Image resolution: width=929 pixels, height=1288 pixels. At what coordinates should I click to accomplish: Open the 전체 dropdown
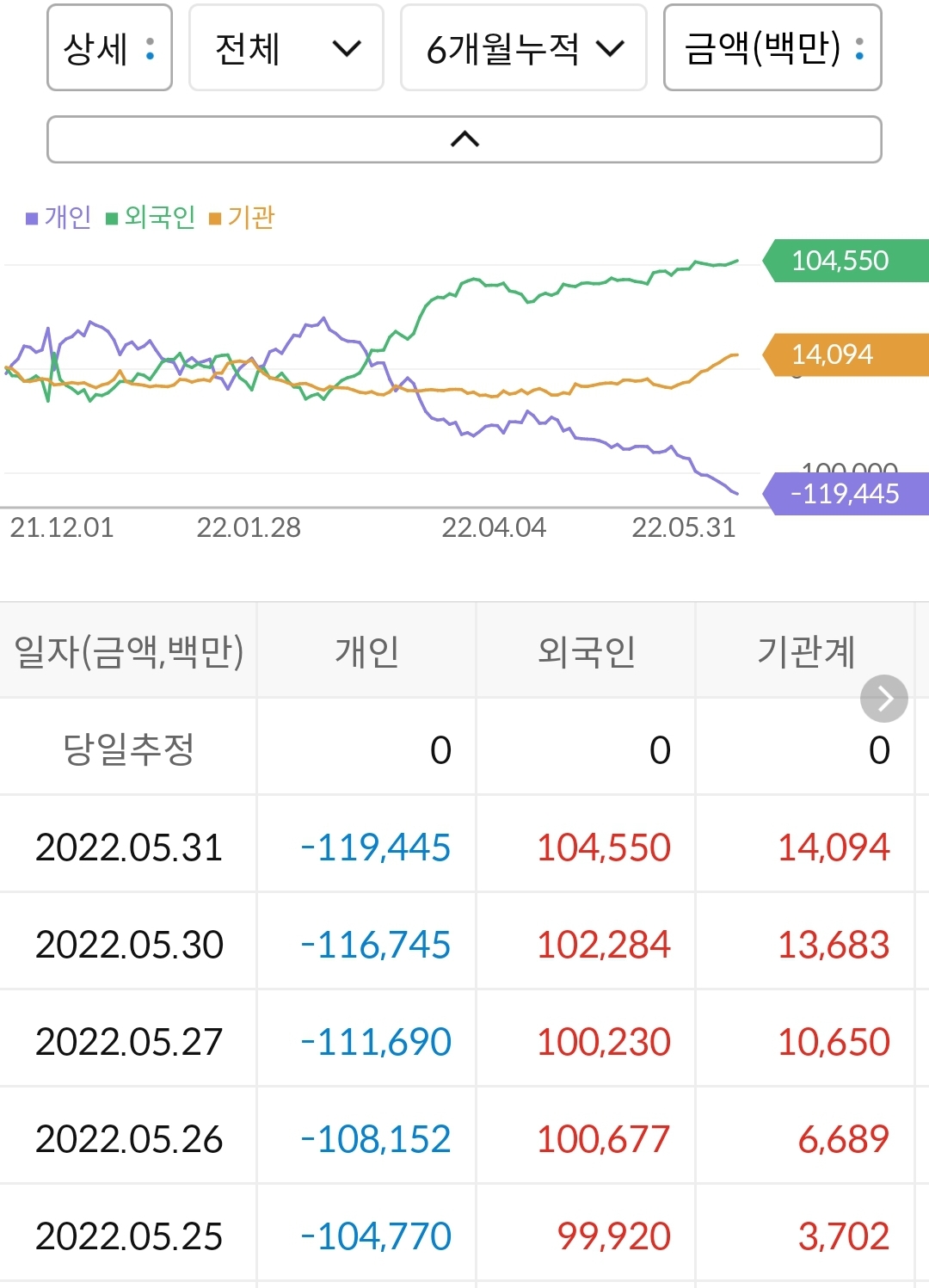point(286,49)
